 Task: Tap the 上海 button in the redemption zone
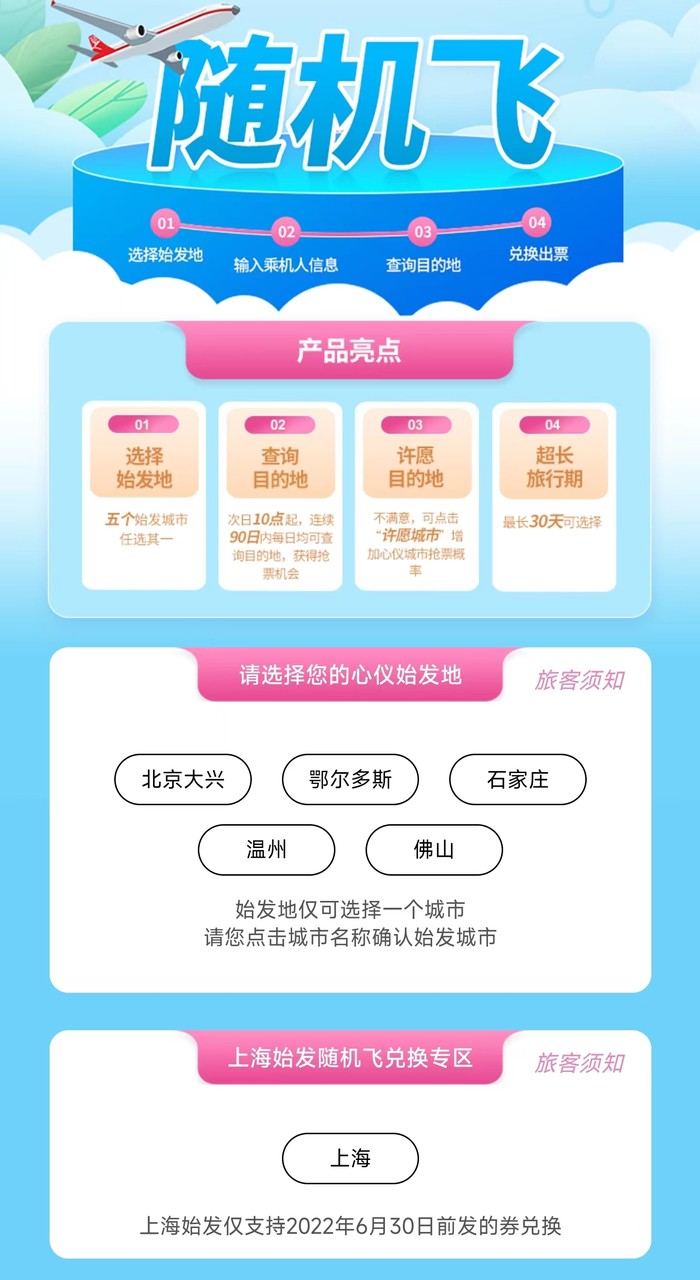click(350, 1158)
